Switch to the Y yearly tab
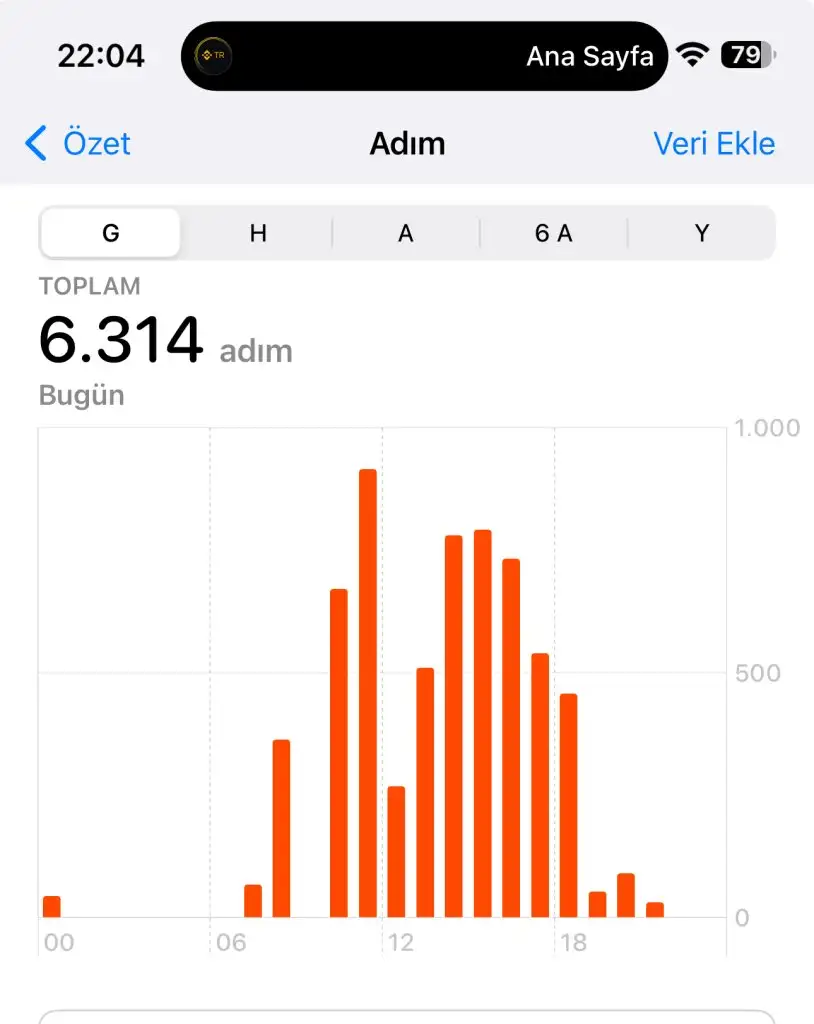Screen dimensions: 814x1024 point(702,233)
